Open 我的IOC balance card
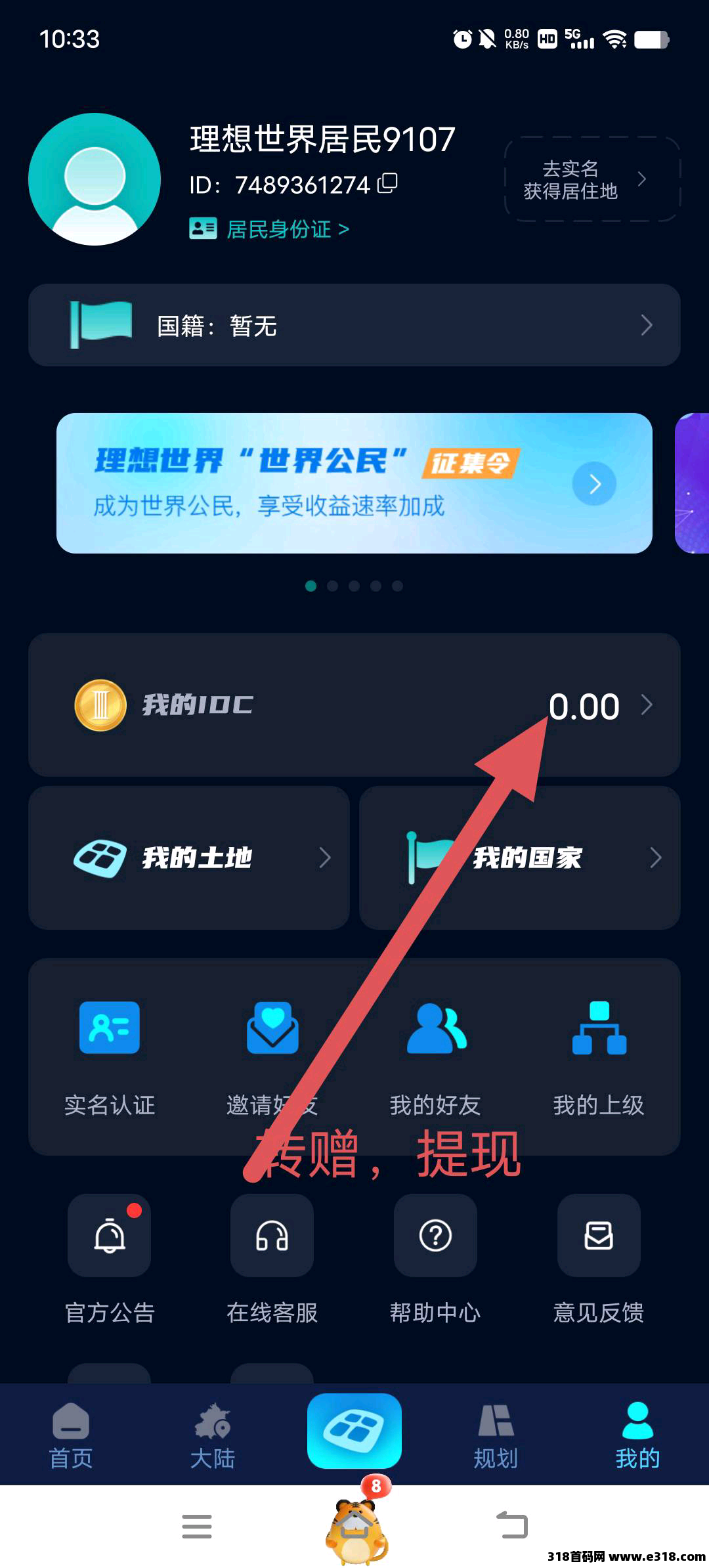 coord(354,705)
